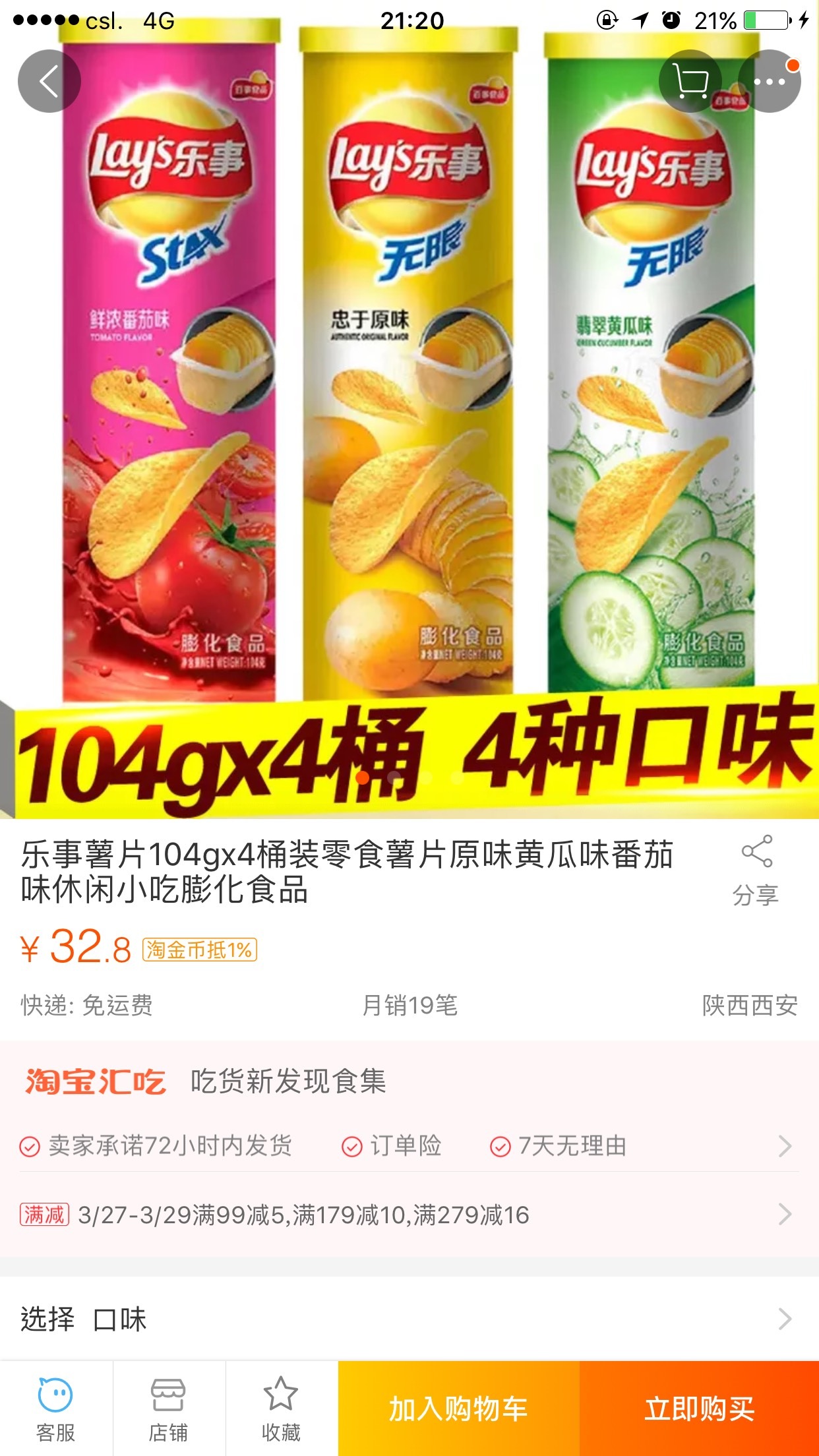Visit the store via 店铺
The height and width of the screenshot is (1456, 819).
pos(169,1409)
